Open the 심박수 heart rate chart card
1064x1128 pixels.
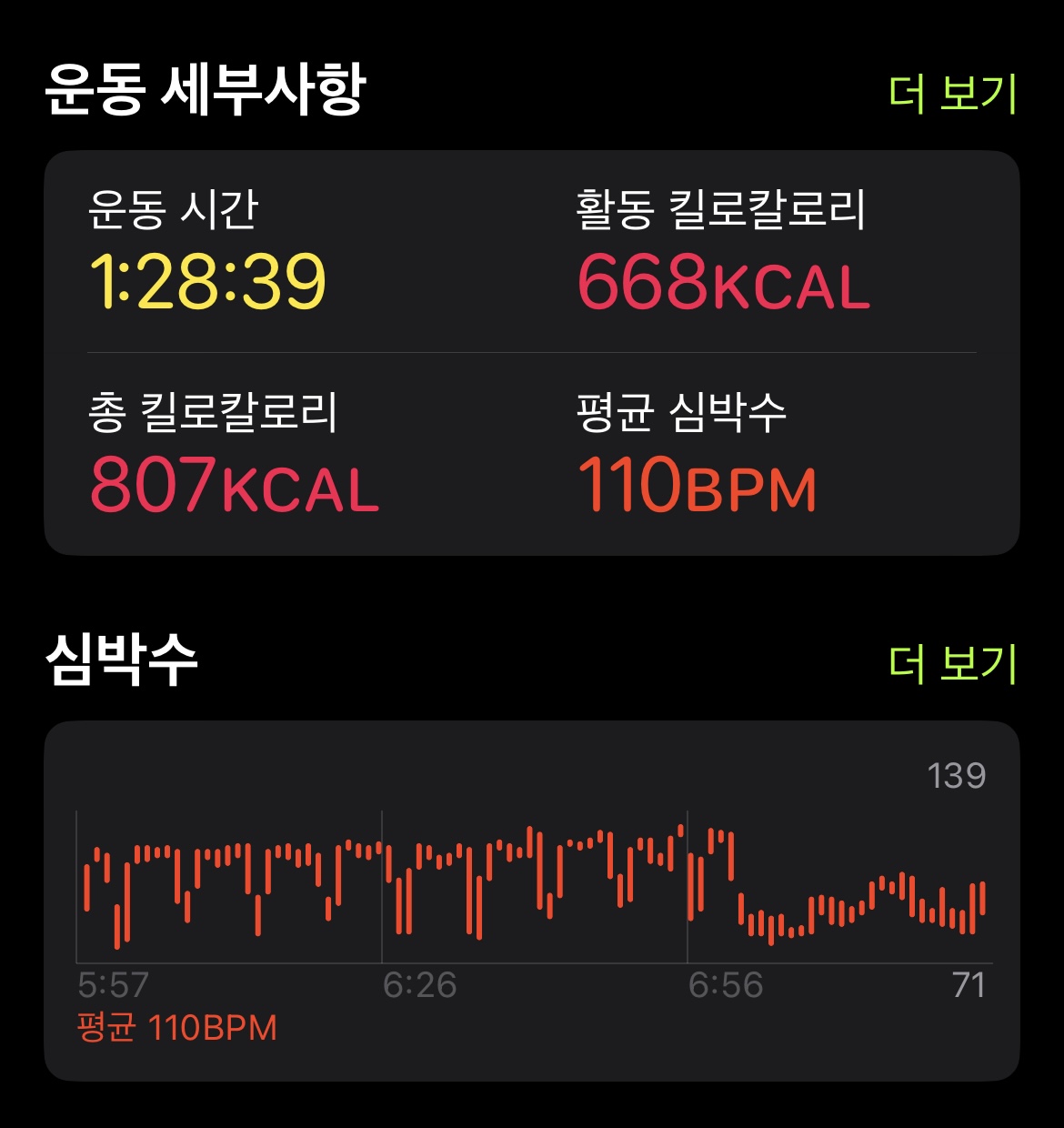point(531,901)
